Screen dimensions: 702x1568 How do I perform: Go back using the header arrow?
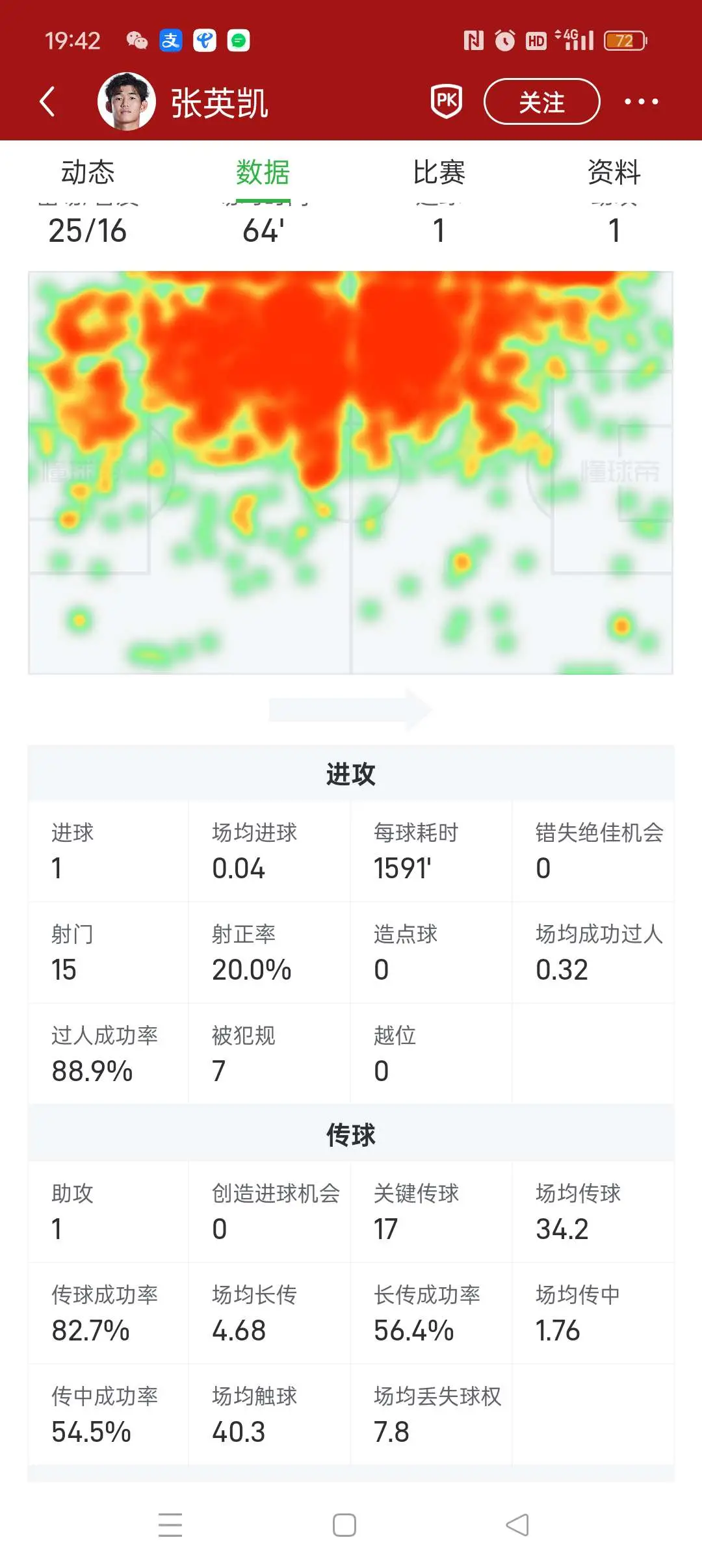[47, 101]
